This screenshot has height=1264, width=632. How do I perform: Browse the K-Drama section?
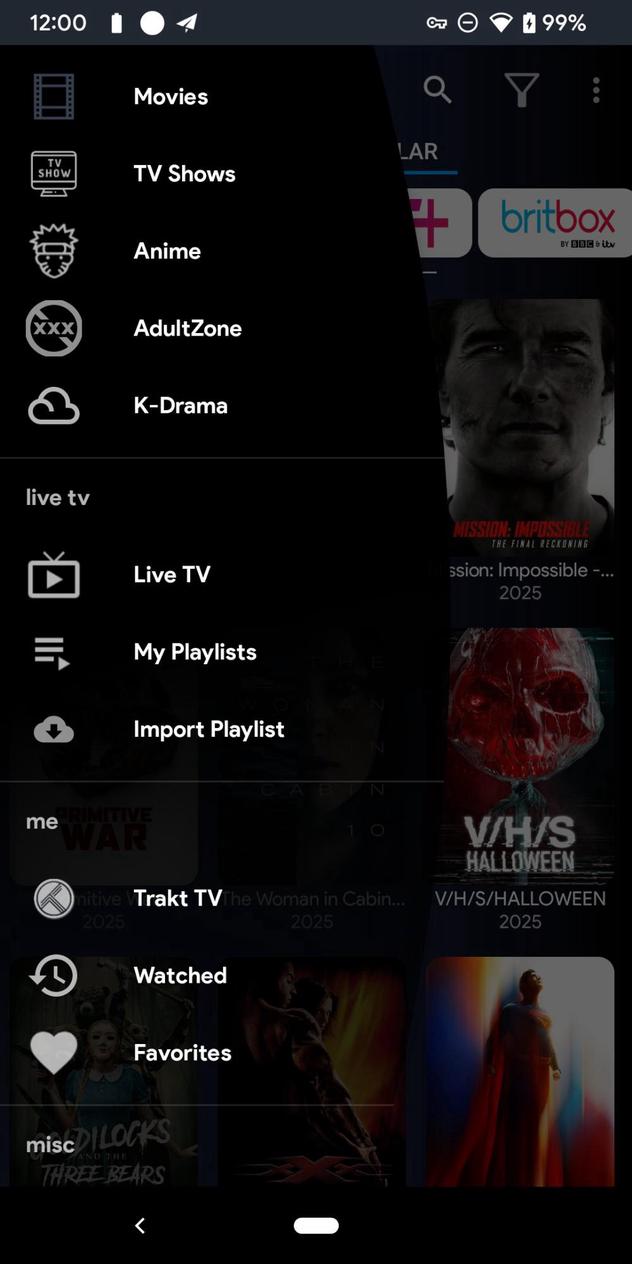[x=180, y=406]
